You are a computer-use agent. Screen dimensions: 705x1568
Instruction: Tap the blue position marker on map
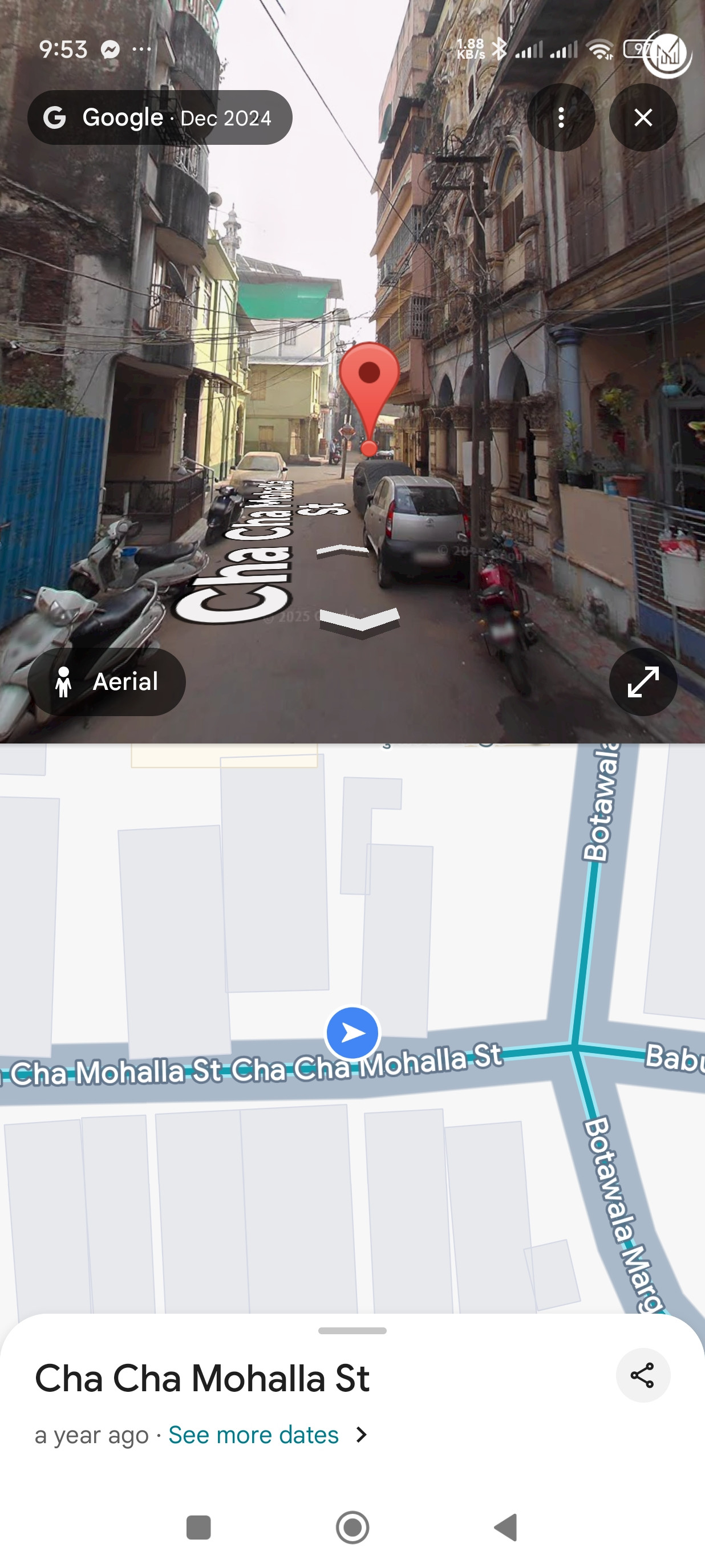[352, 1033]
